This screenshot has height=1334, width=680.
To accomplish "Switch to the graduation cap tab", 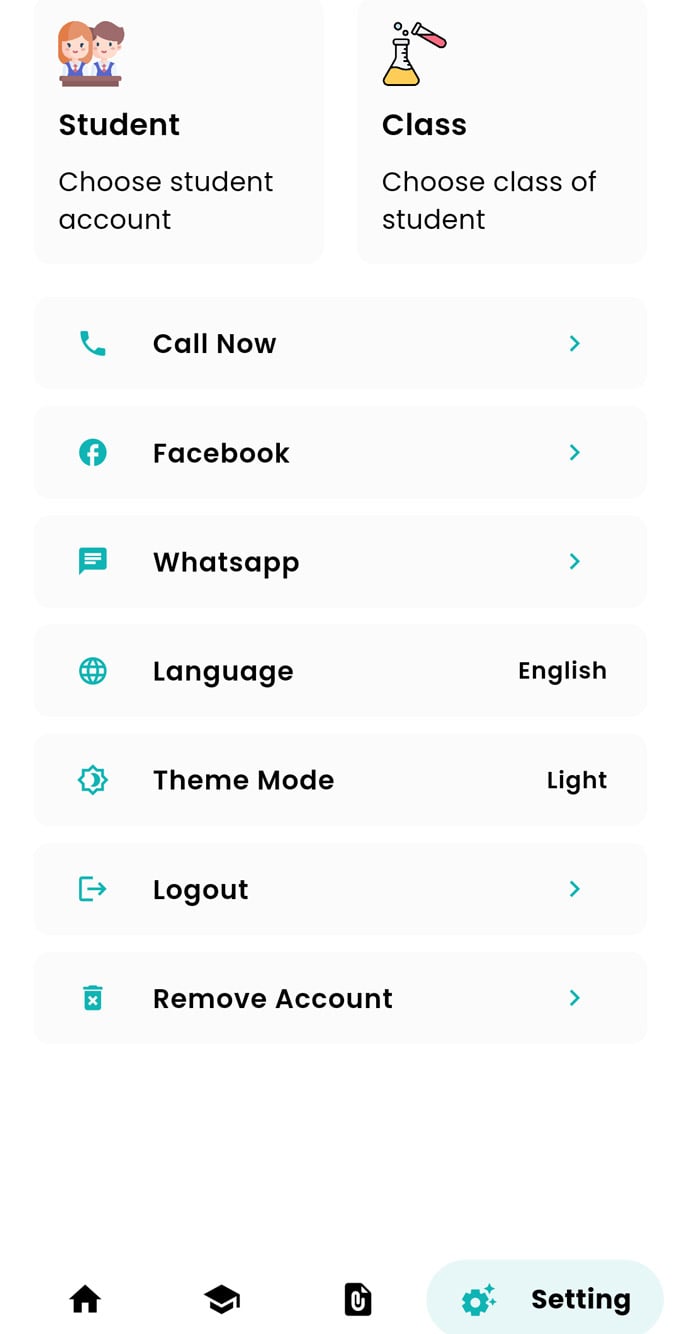I will (x=222, y=1299).
